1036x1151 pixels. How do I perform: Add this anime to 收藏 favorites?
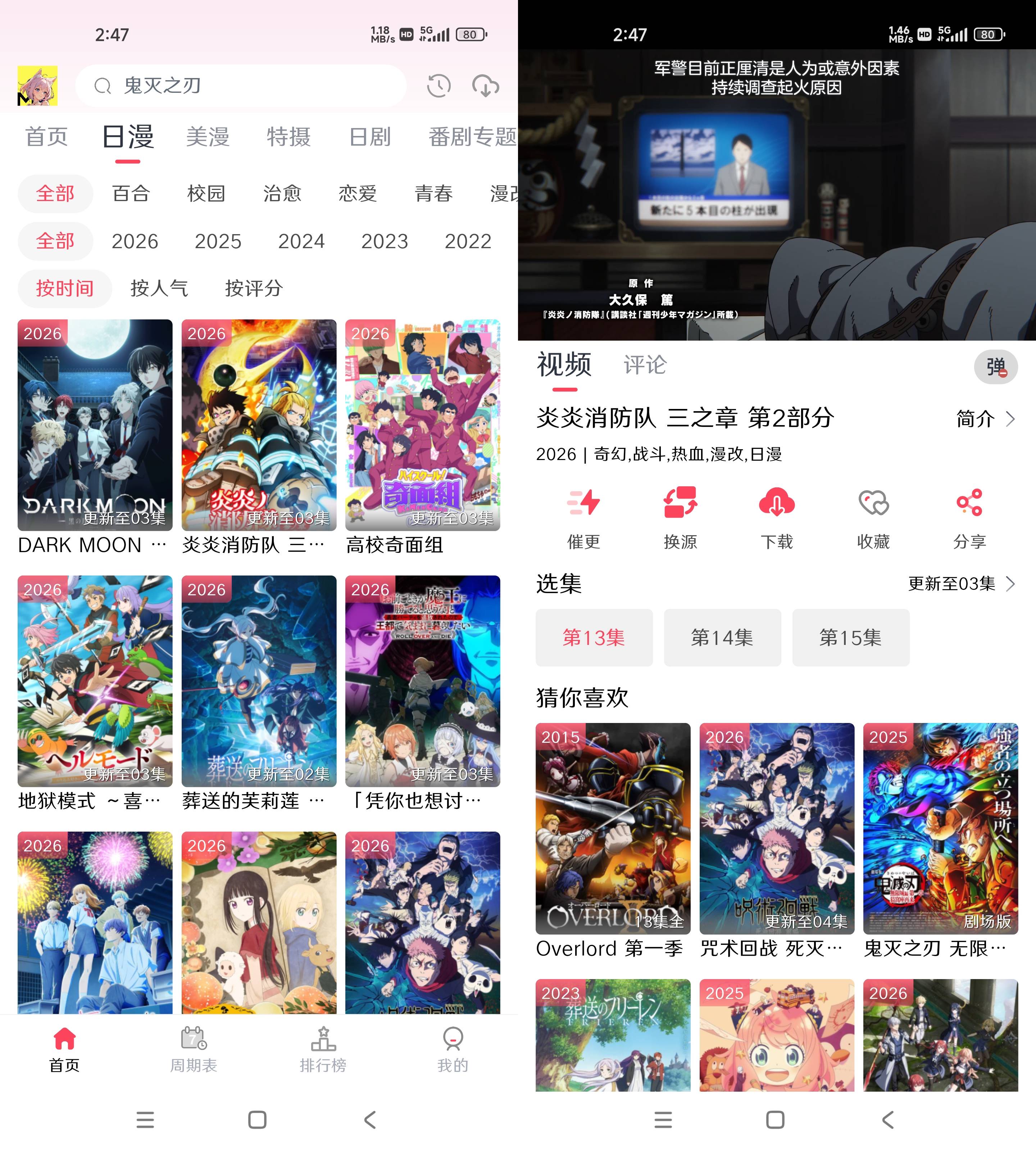tap(873, 517)
